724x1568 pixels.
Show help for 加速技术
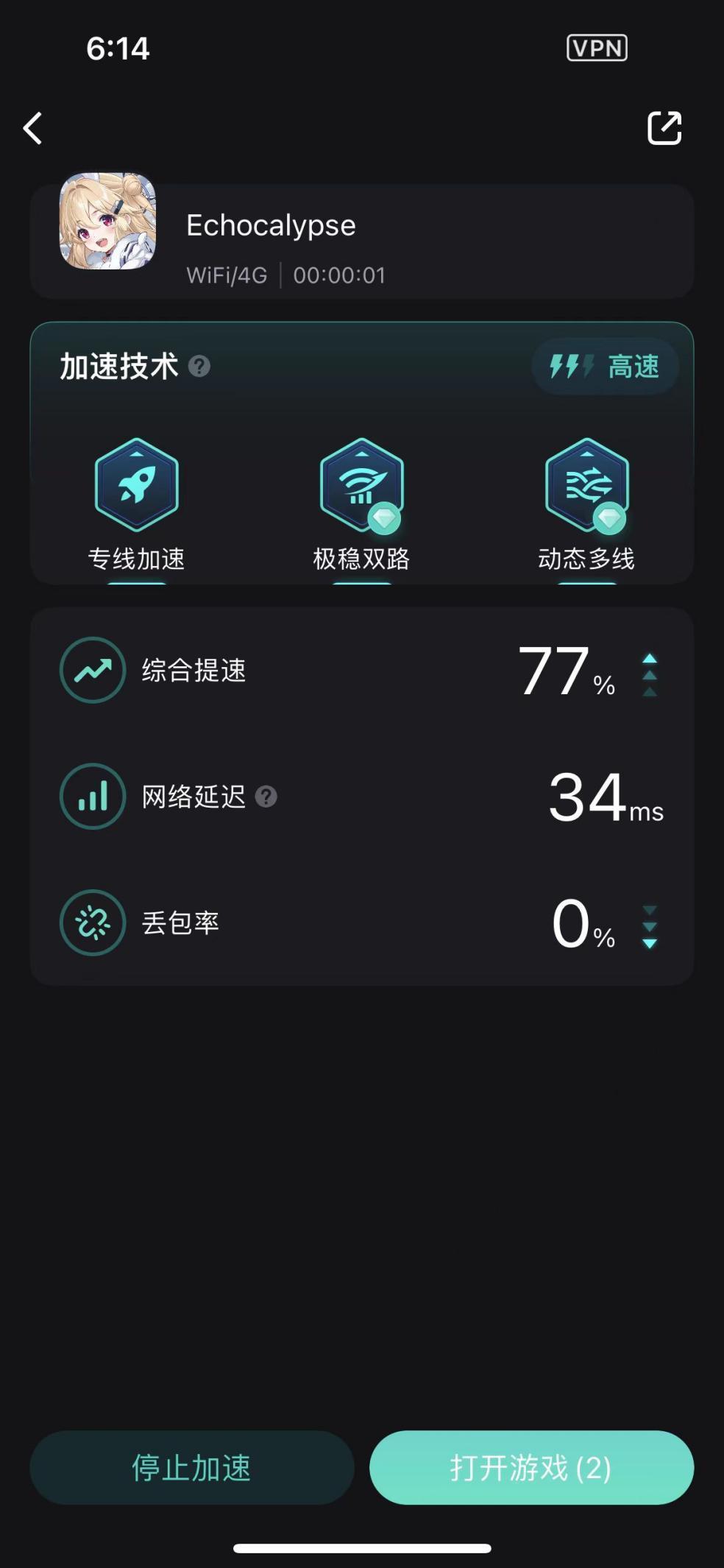[x=199, y=366]
